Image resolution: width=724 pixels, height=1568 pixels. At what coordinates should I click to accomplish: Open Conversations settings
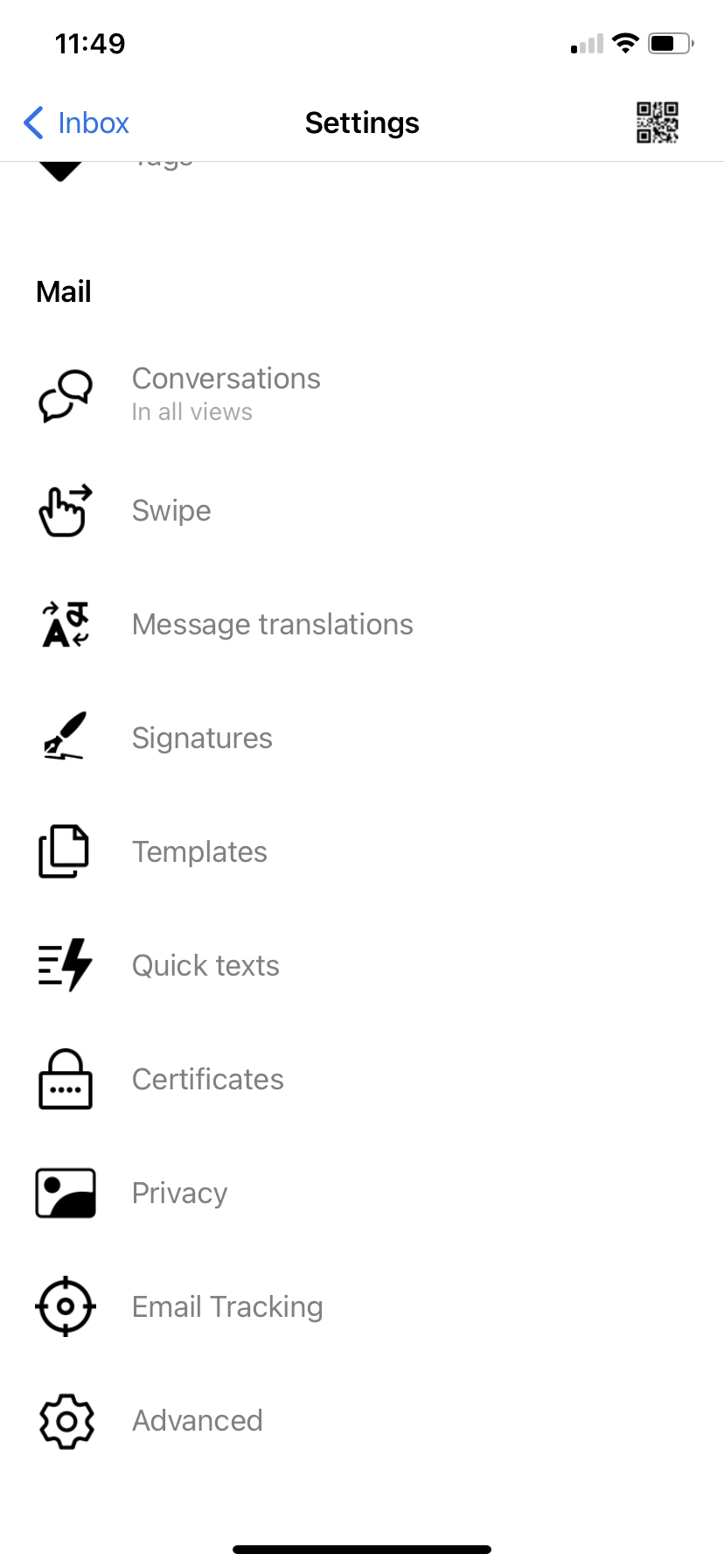(x=362, y=395)
